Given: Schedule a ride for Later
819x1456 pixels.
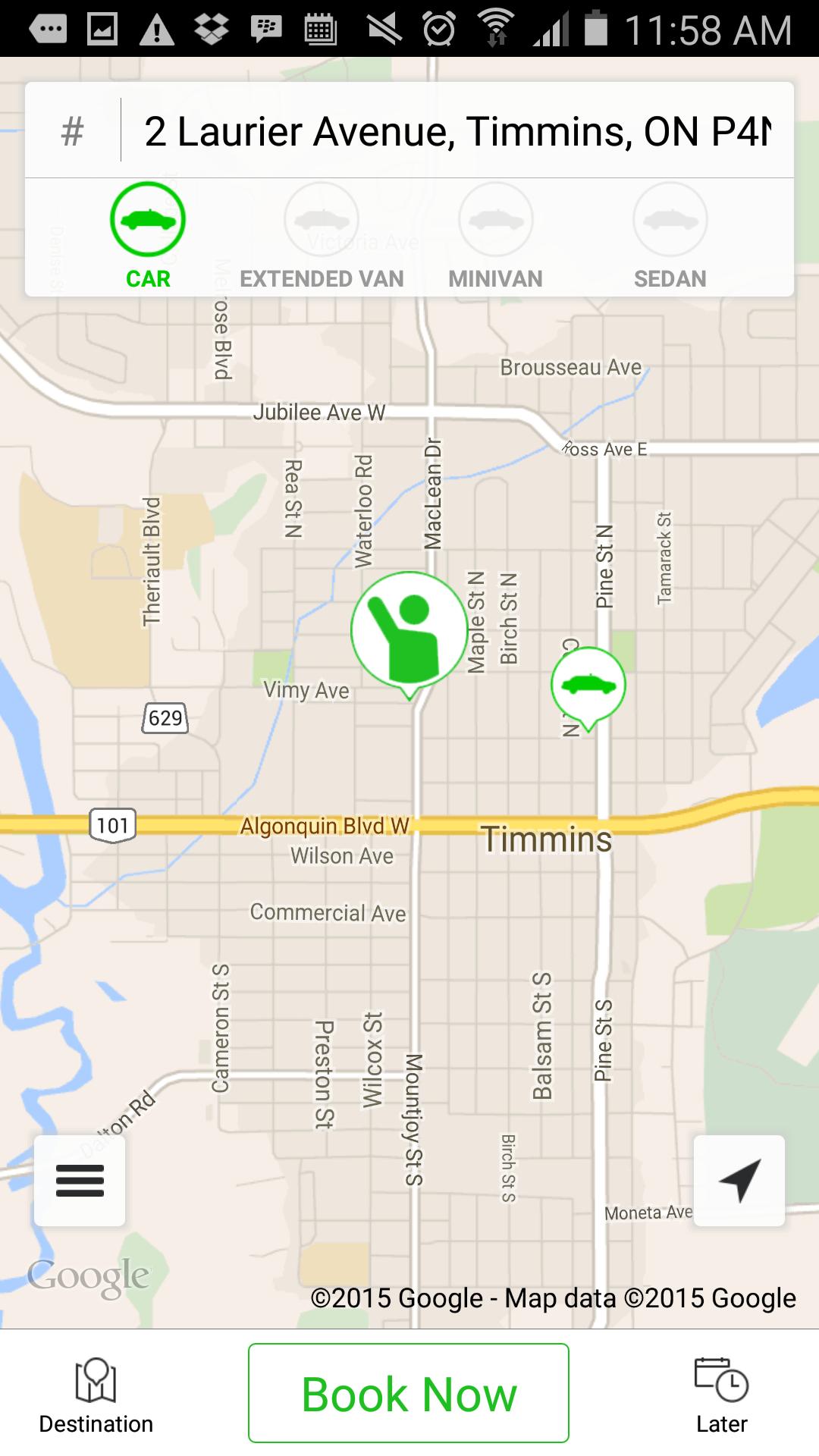Looking at the screenshot, I should tap(721, 1394).
